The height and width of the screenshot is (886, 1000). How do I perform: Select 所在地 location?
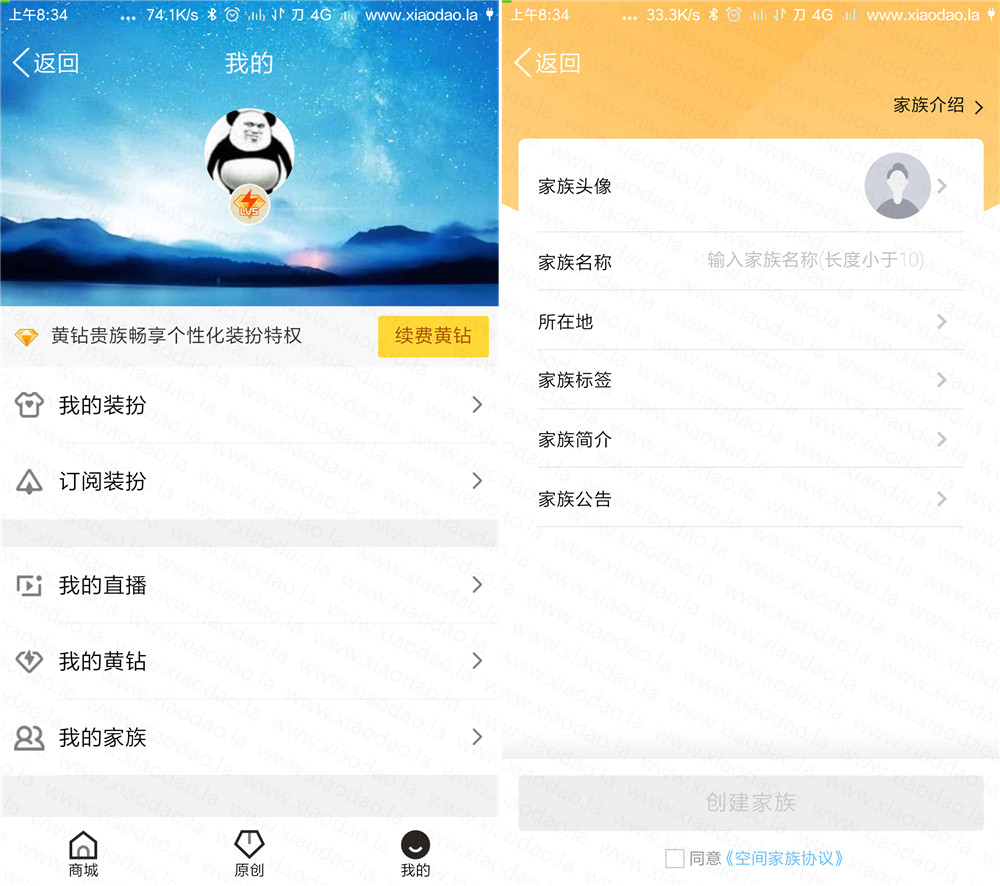coord(750,321)
